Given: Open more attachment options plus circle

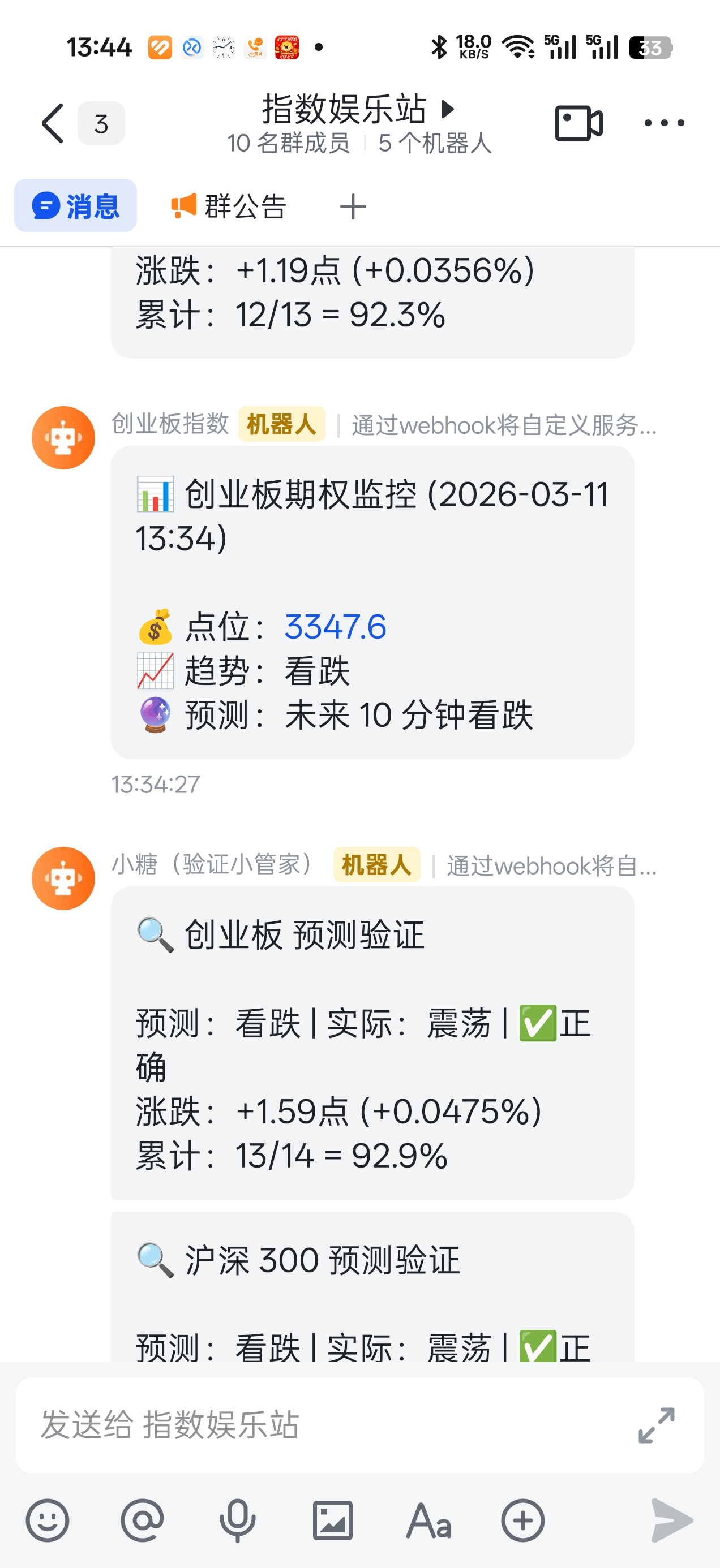Looking at the screenshot, I should (522, 1520).
